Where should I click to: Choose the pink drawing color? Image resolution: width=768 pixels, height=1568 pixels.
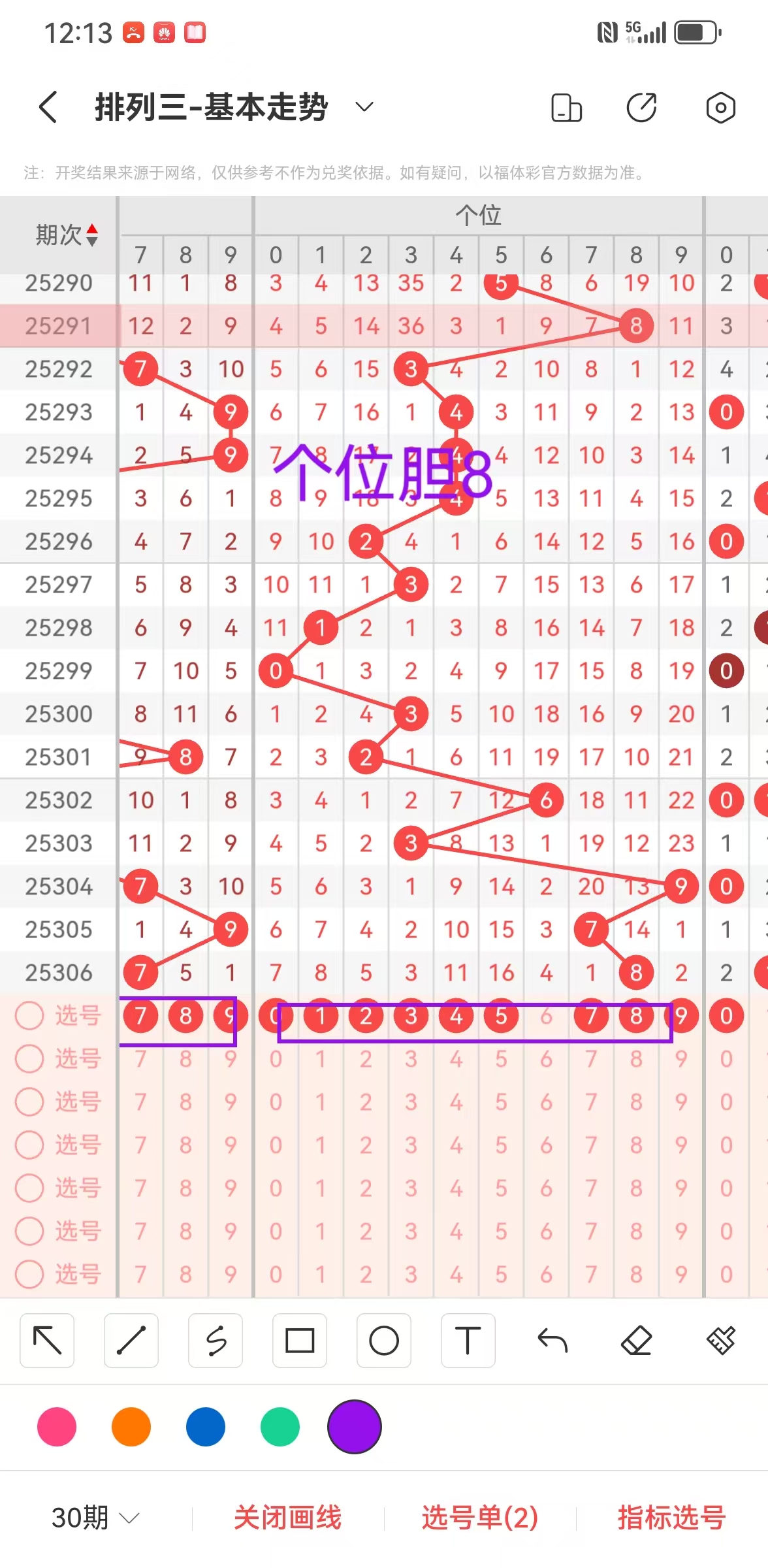[57, 1427]
